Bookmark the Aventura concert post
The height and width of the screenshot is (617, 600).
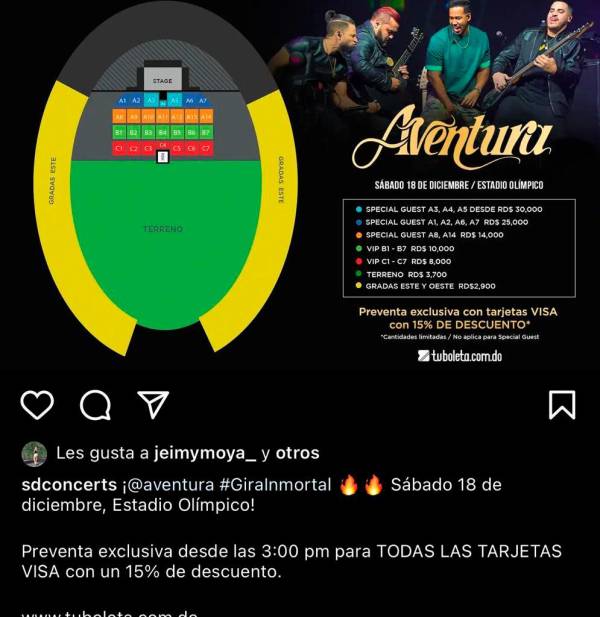point(561,404)
